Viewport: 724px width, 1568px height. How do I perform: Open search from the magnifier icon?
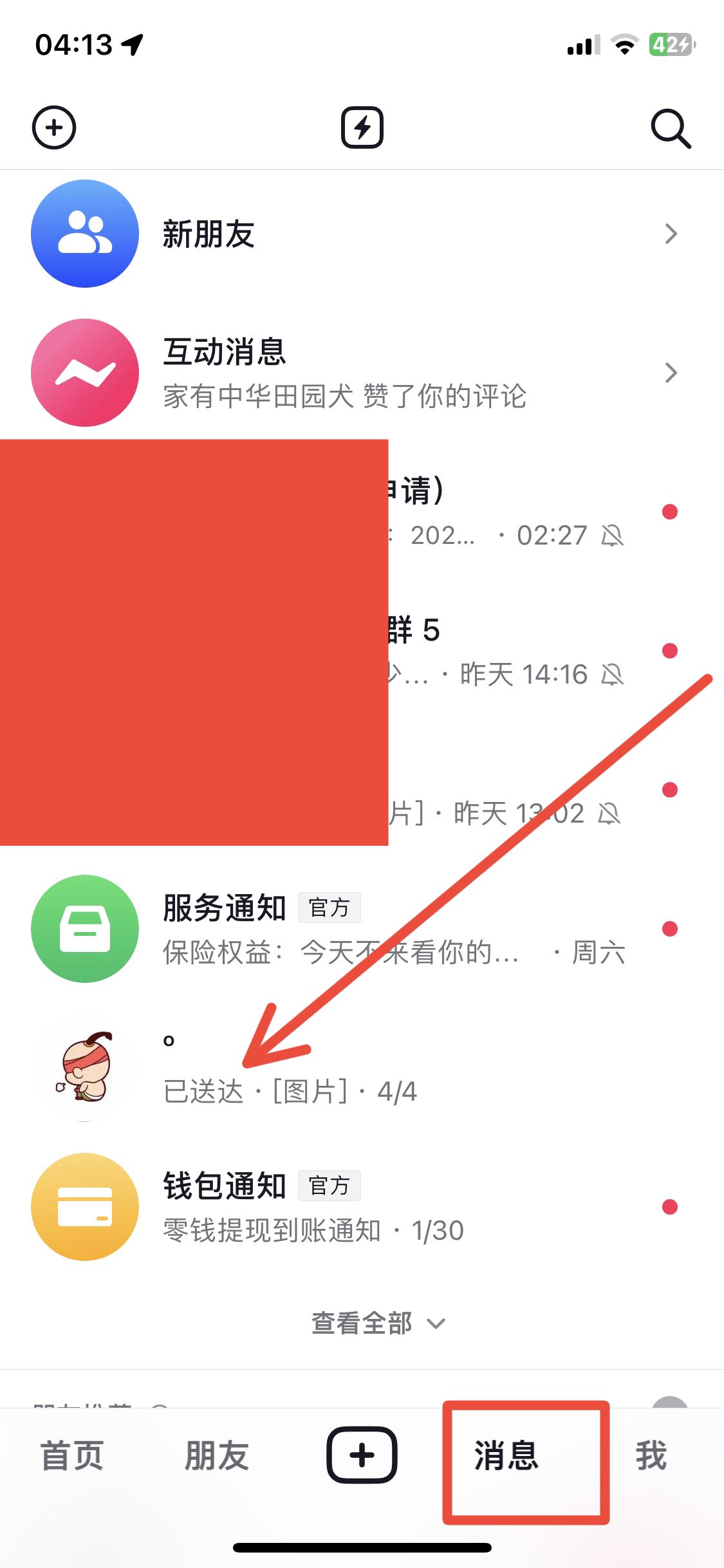(671, 127)
